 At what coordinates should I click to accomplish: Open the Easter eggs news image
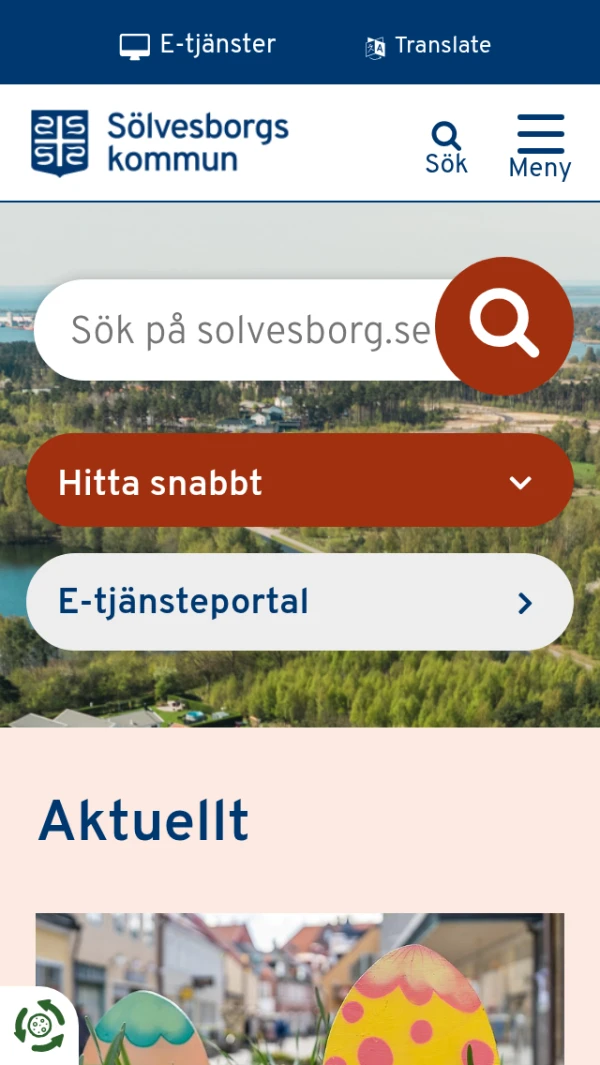pyautogui.click(x=300, y=988)
